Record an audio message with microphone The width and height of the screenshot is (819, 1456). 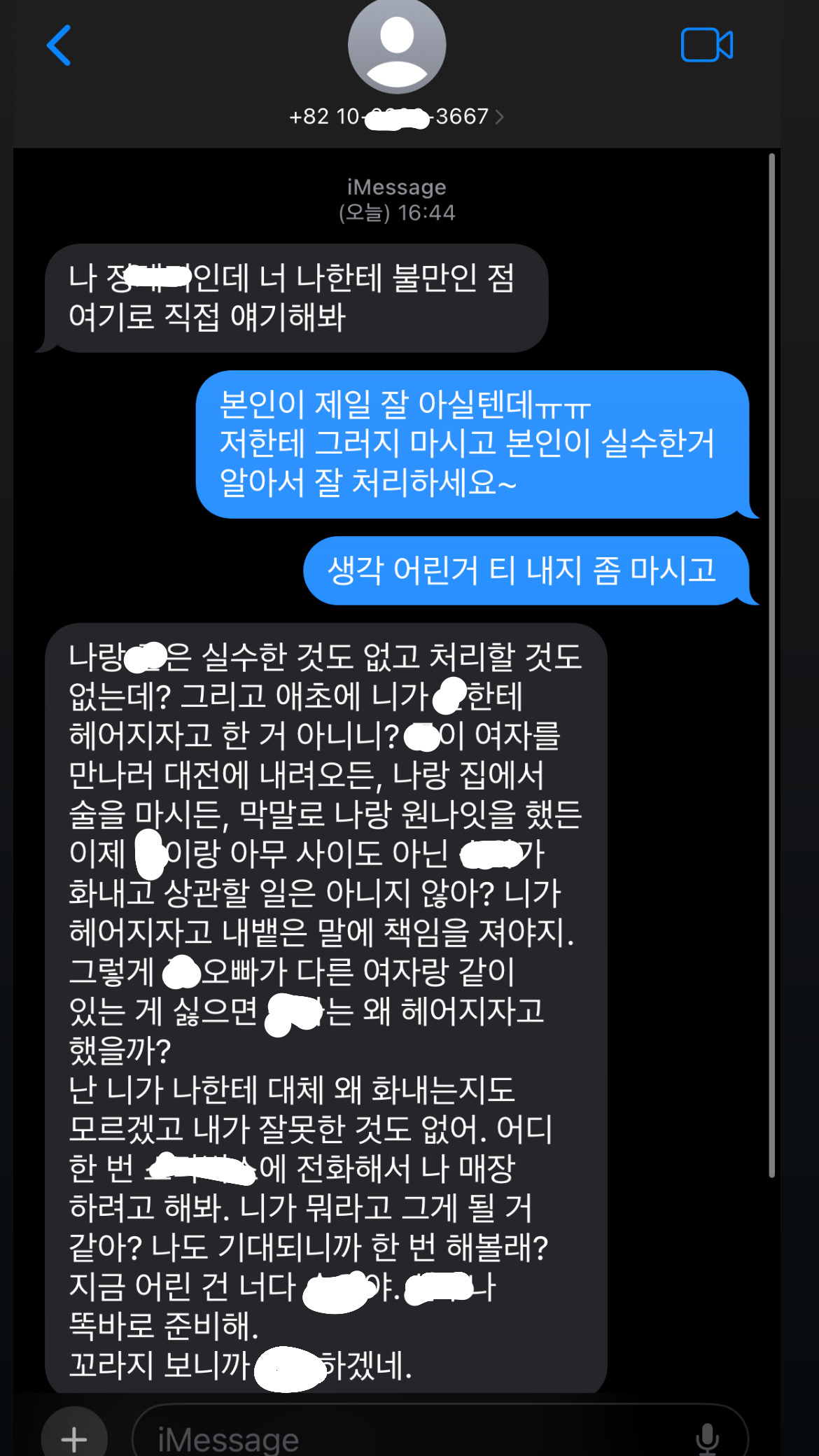707,1438
